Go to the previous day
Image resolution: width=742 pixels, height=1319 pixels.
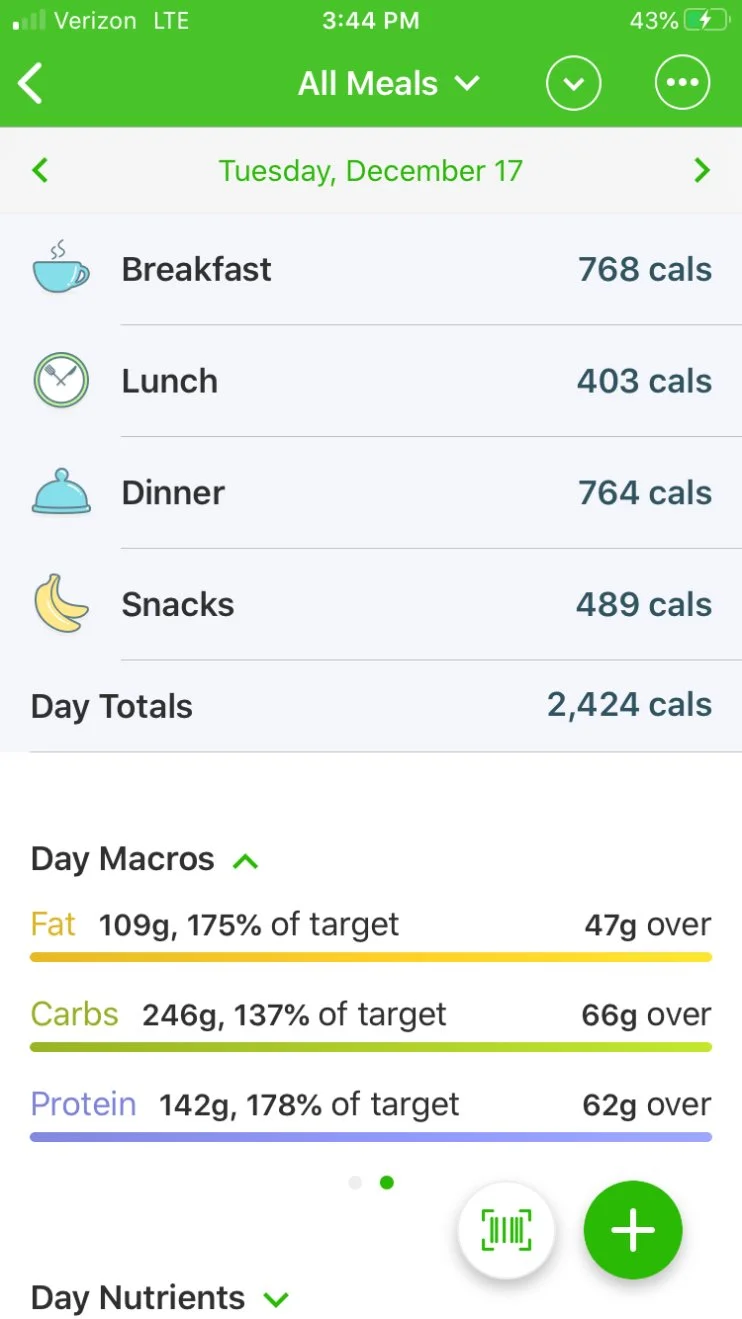pyautogui.click(x=40, y=171)
